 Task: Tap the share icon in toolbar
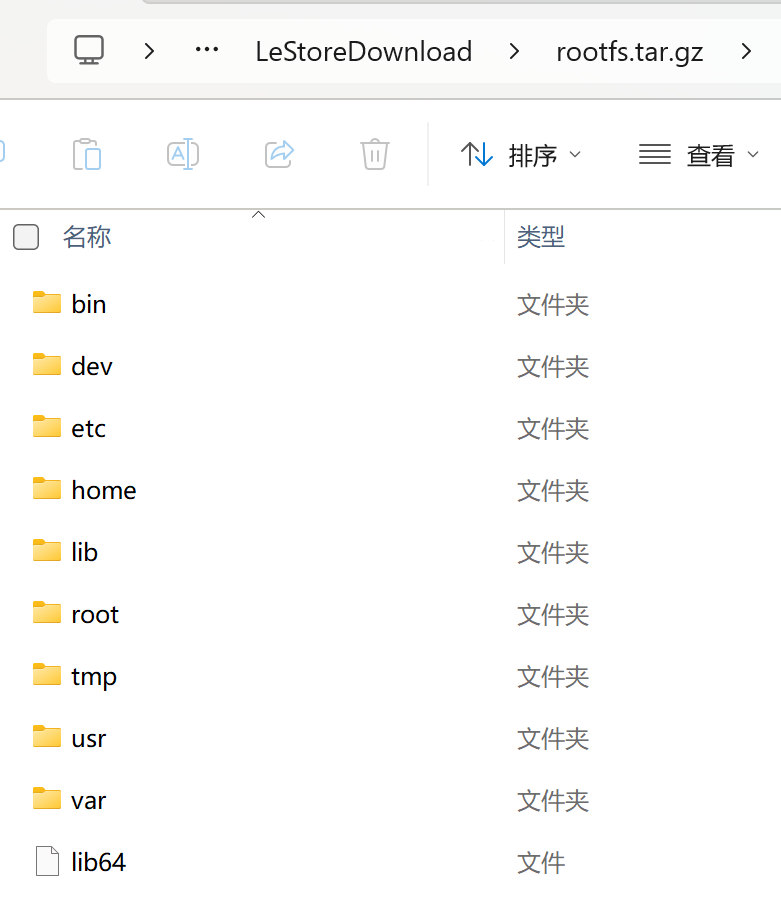[279, 154]
